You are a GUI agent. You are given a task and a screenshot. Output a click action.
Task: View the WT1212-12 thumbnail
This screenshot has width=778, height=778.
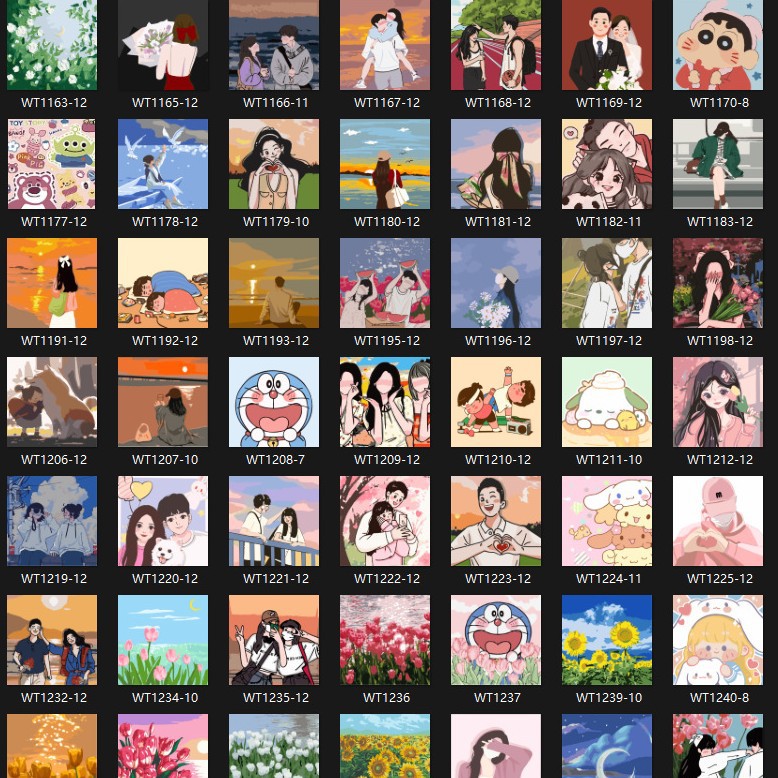coord(718,402)
